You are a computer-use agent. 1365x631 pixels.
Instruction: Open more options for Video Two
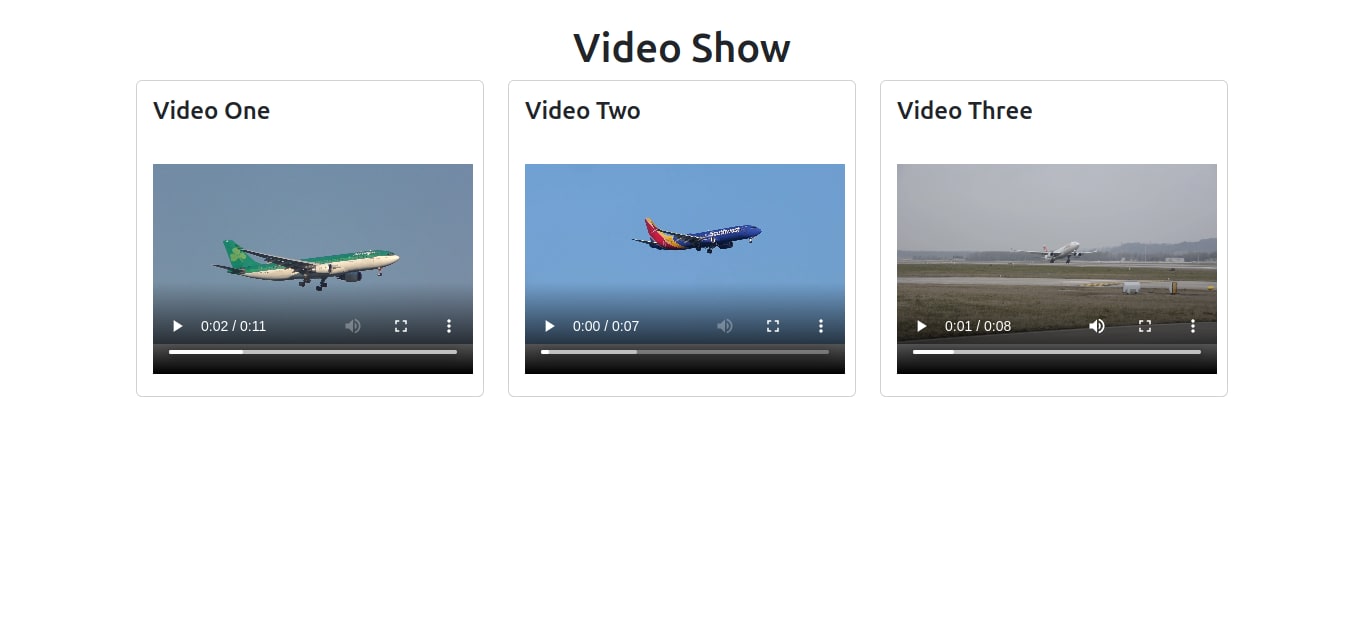821,326
